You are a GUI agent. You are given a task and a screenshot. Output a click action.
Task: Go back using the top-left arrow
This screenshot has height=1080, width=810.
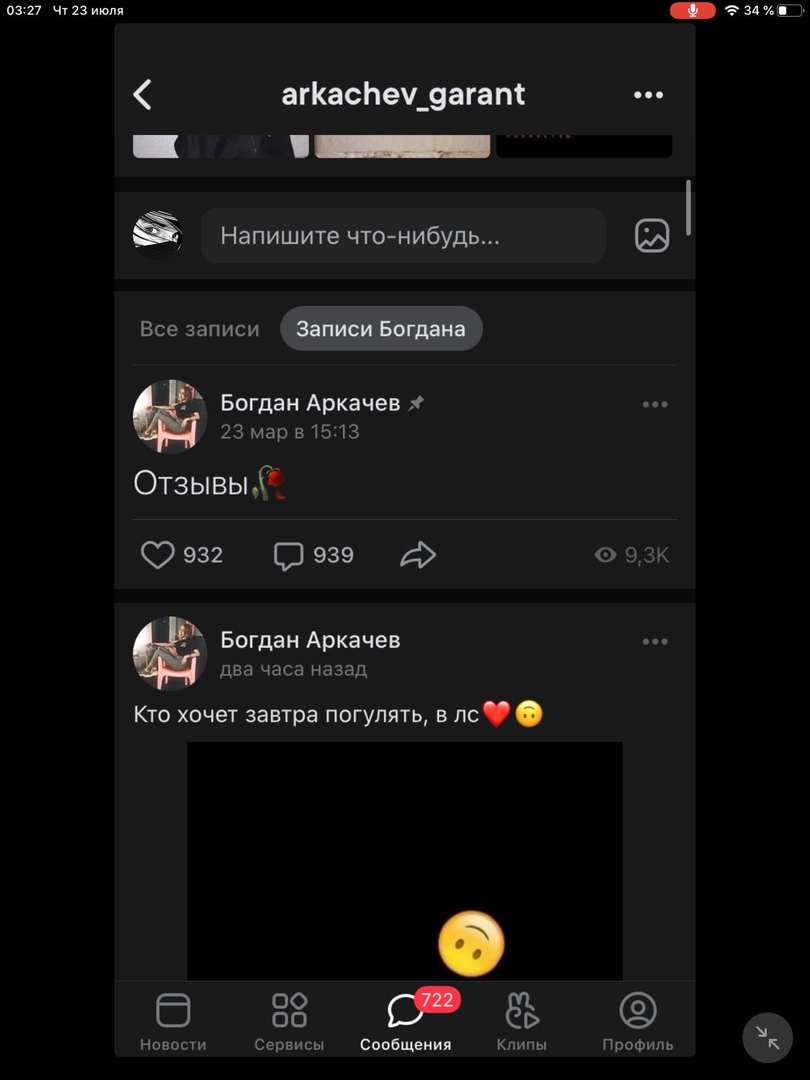pos(143,95)
